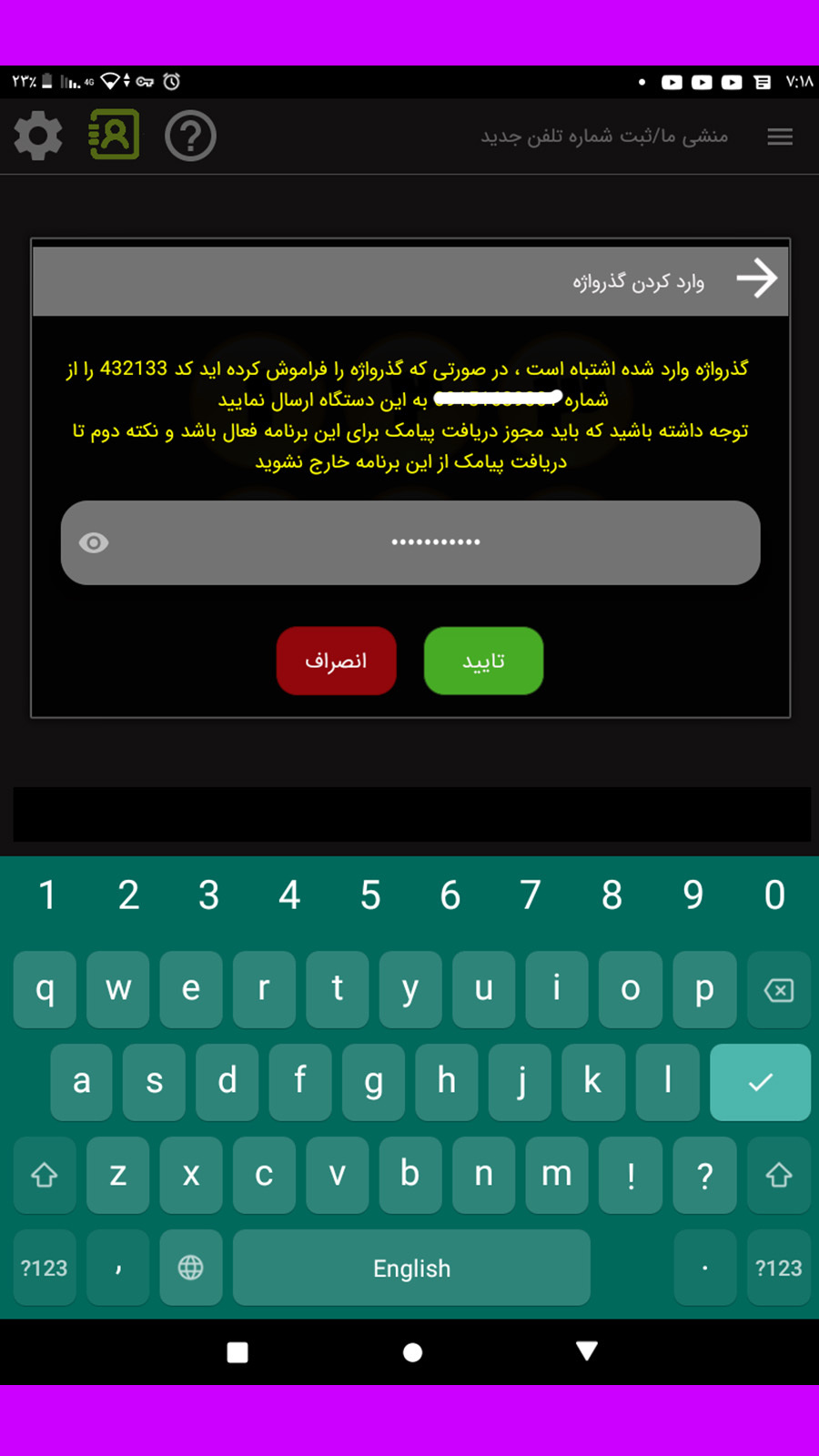Viewport: 819px width, 1456px height.
Task: Tap the keyboard backspace key
Action: (x=779, y=989)
